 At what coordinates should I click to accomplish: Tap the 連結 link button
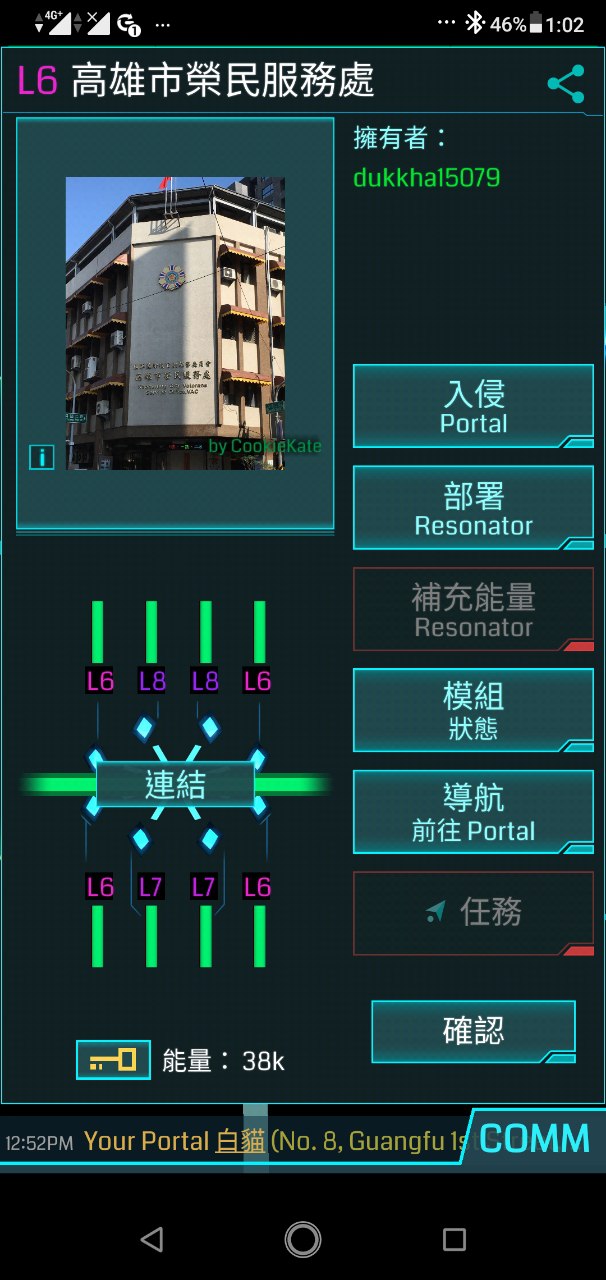coord(176,785)
